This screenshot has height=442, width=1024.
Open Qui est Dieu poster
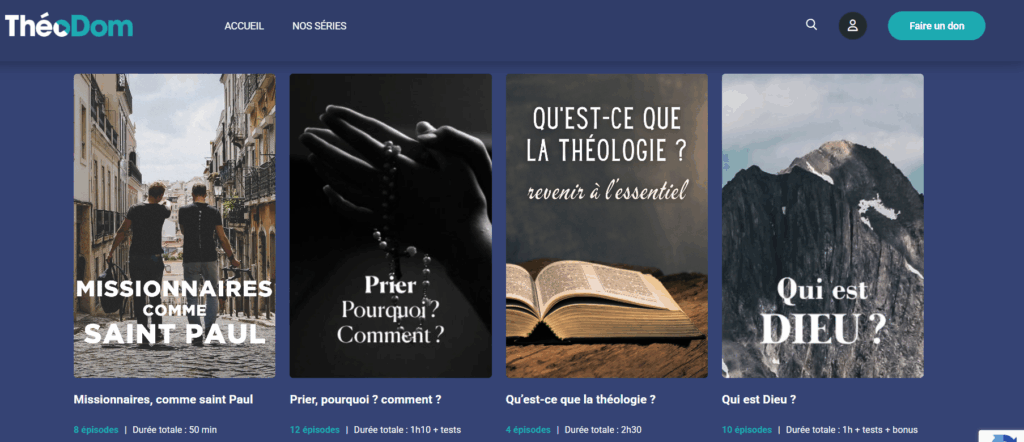822,225
